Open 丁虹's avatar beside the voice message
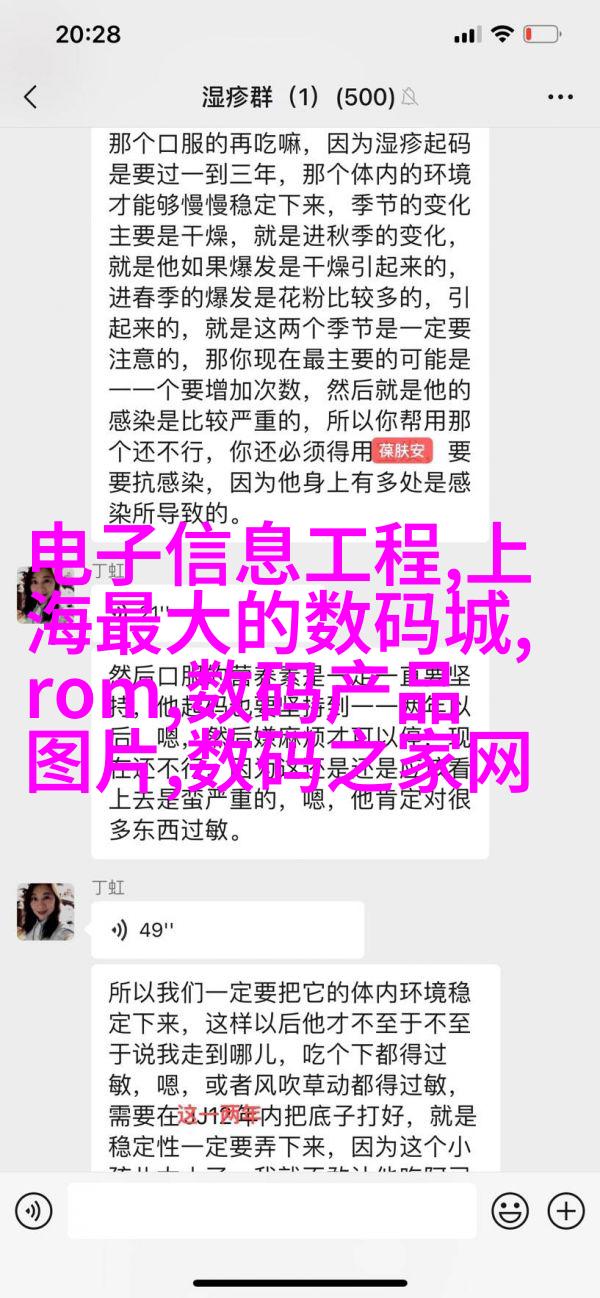This screenshot has width=600, height=1298. pyautogui.click(x=46, y=912)
